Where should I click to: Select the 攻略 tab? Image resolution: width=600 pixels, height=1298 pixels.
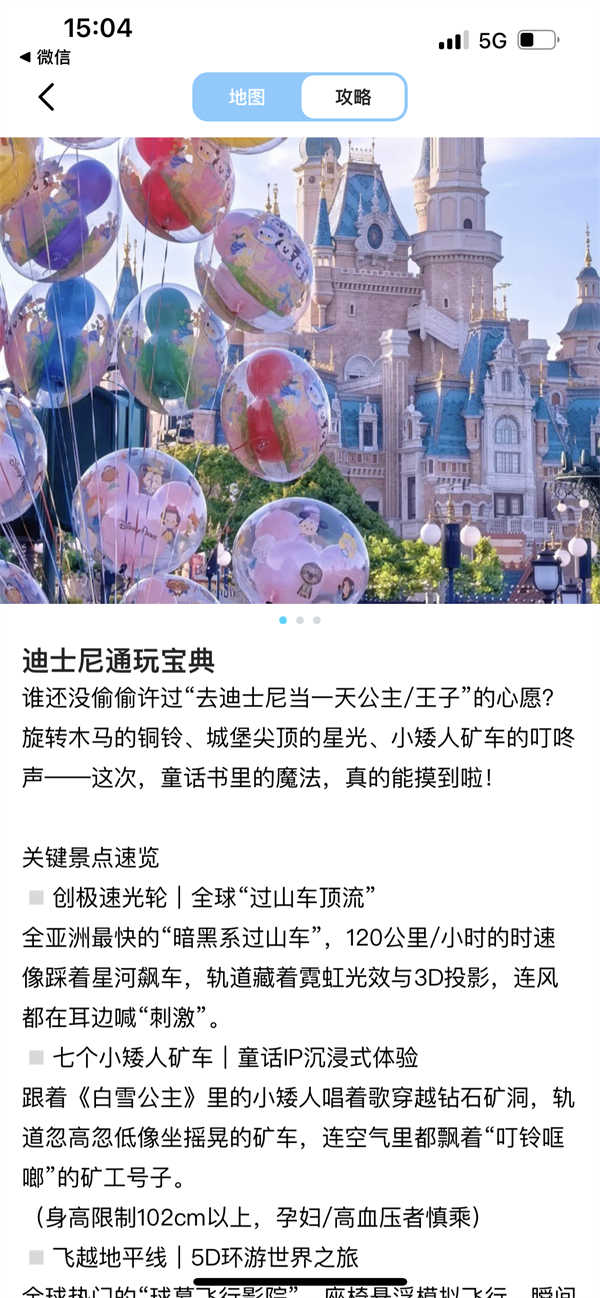(x=353, y=97)
